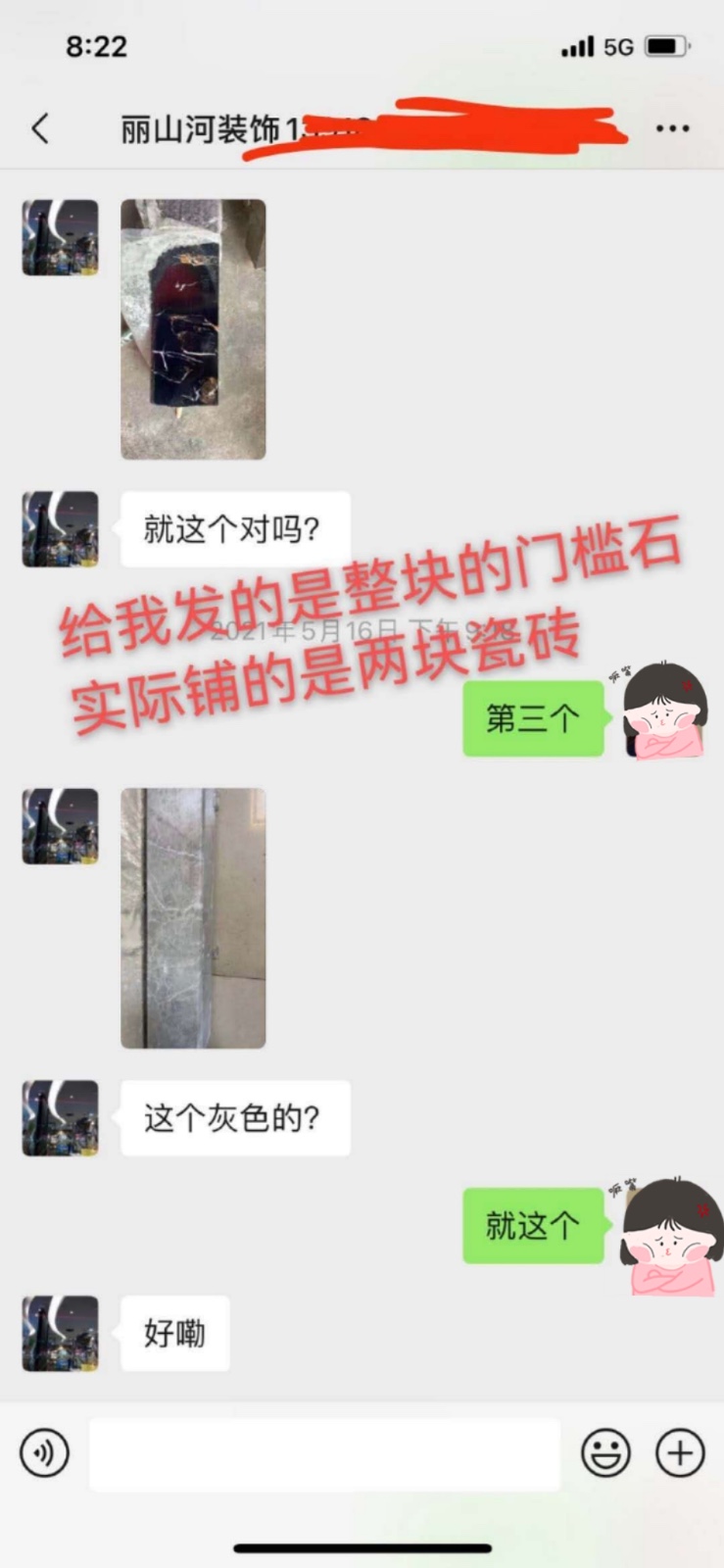Open the plus attachment menu
The image size is (724, 1568).
(680, 1452)
